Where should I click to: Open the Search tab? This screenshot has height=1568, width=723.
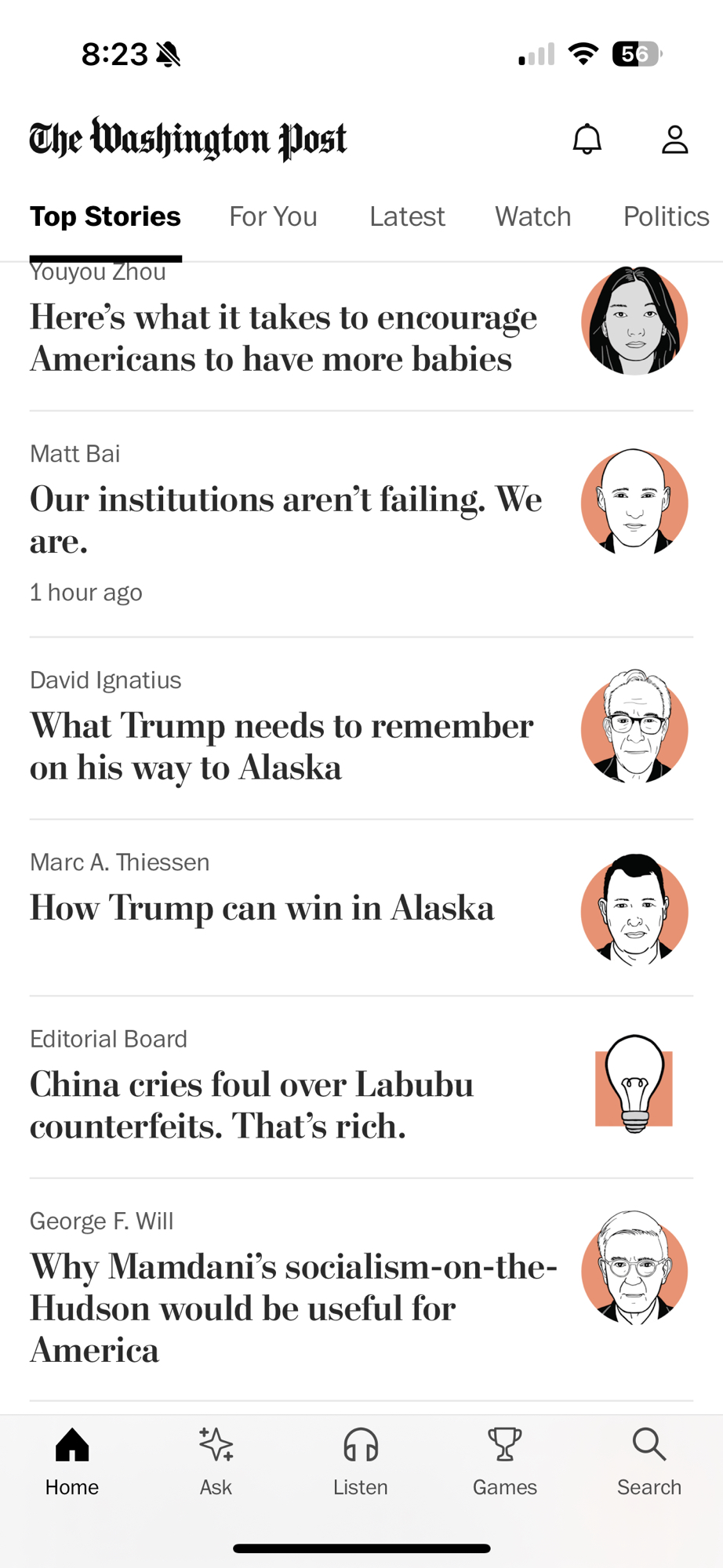649,1461
